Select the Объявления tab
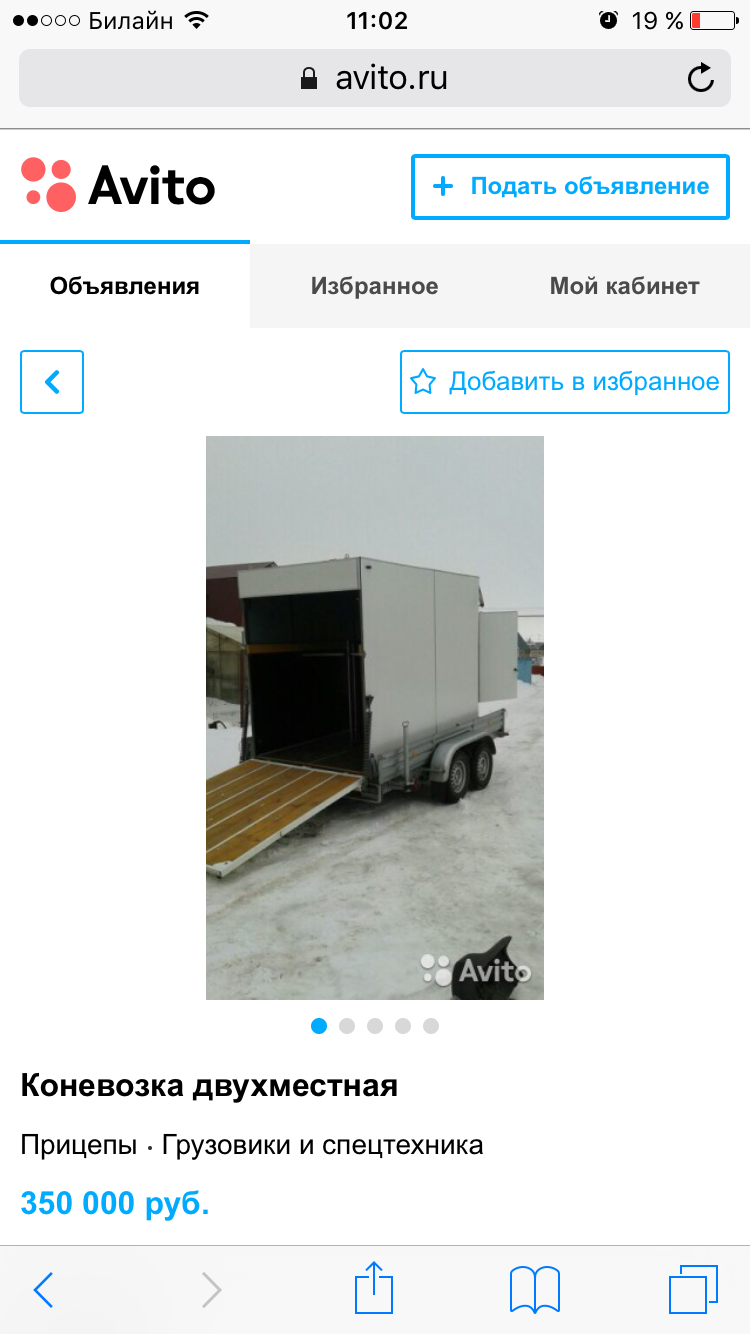The width and height of the screenshot is (750, 1334). 125,286
